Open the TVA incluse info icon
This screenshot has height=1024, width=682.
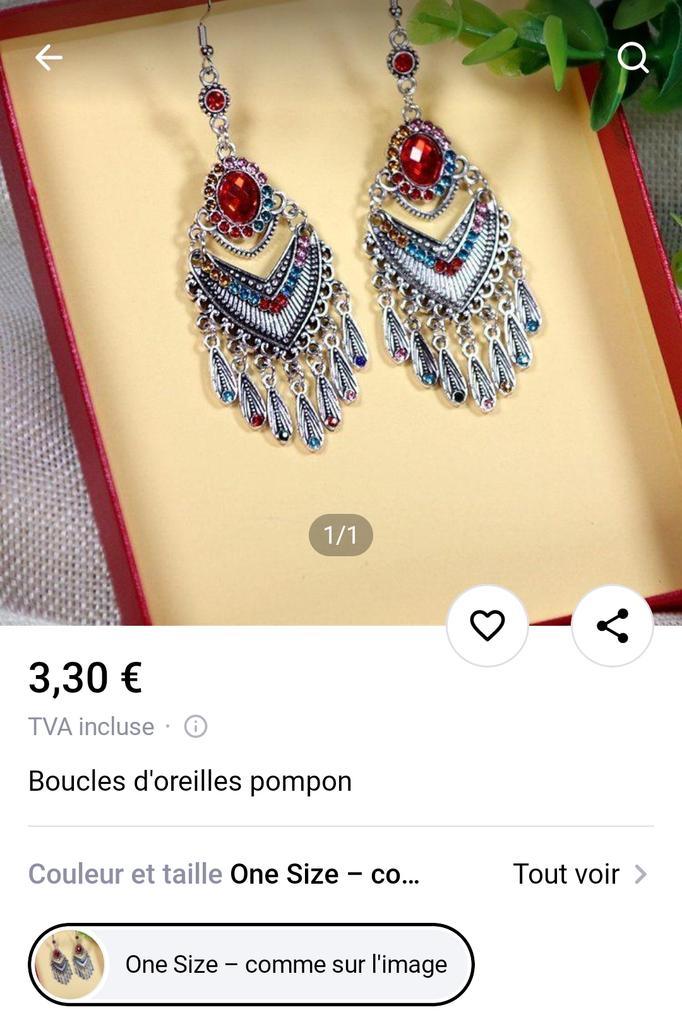pyautogui.click(x=196, y=727)
